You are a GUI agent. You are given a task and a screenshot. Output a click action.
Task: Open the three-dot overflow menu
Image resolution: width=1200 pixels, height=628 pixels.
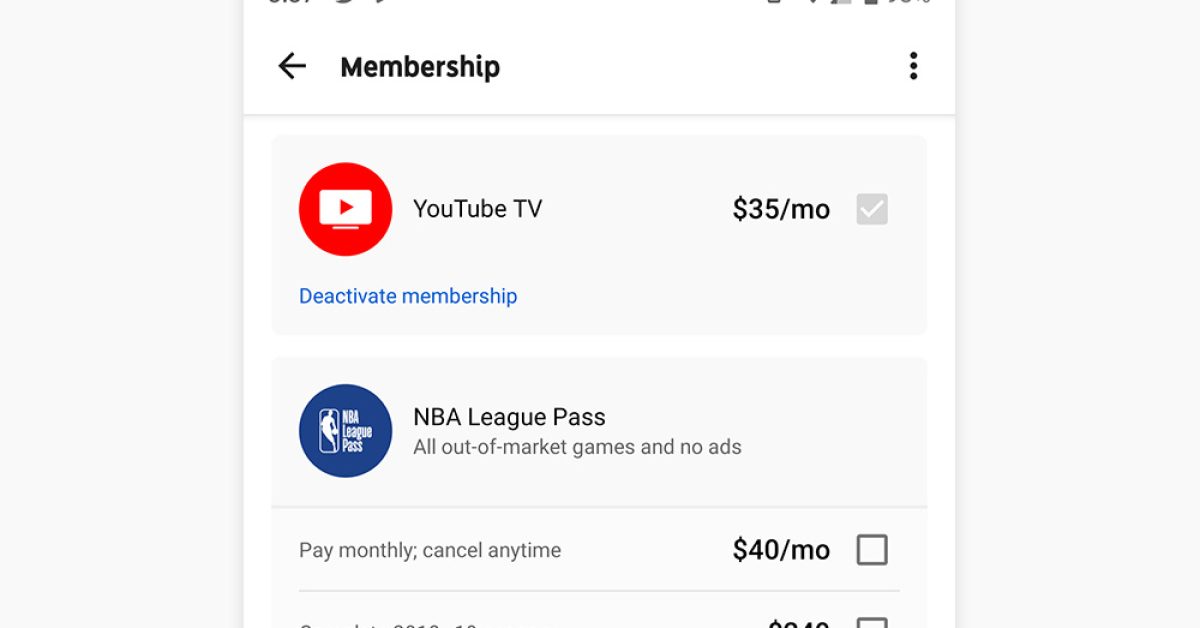(x=912, y=67)
